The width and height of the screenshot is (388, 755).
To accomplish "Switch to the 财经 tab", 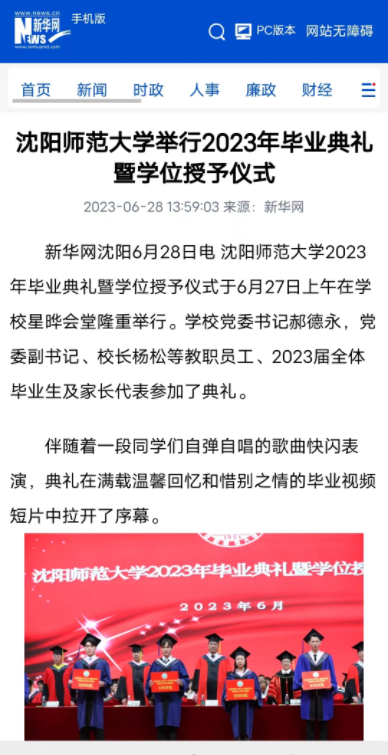I will click(317, 90).
